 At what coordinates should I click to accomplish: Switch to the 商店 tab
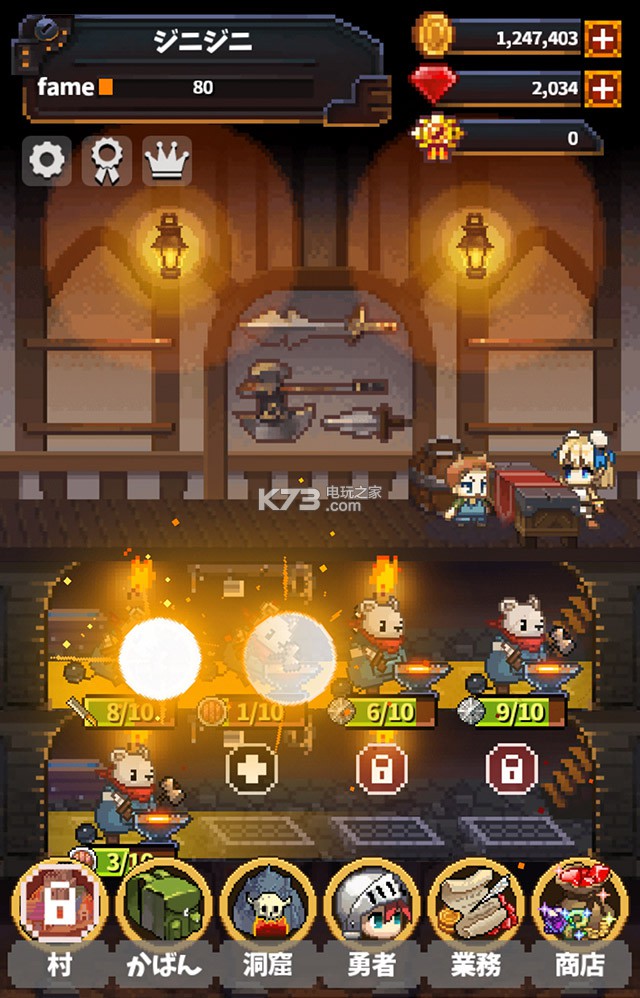pos(581,915)
